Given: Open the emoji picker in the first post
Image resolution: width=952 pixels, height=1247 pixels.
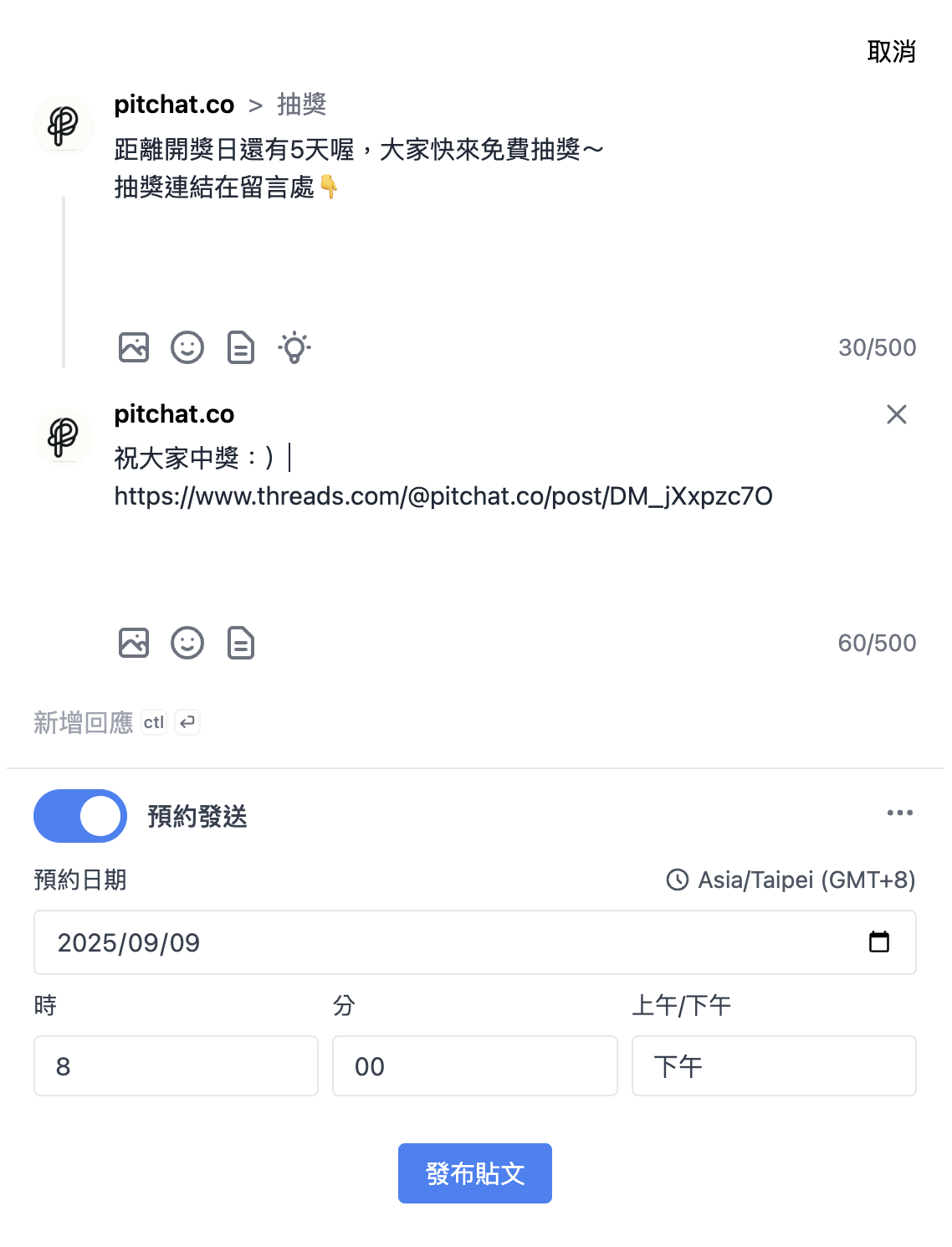Looking at the screenshot, I should click(x=187, y=347).
